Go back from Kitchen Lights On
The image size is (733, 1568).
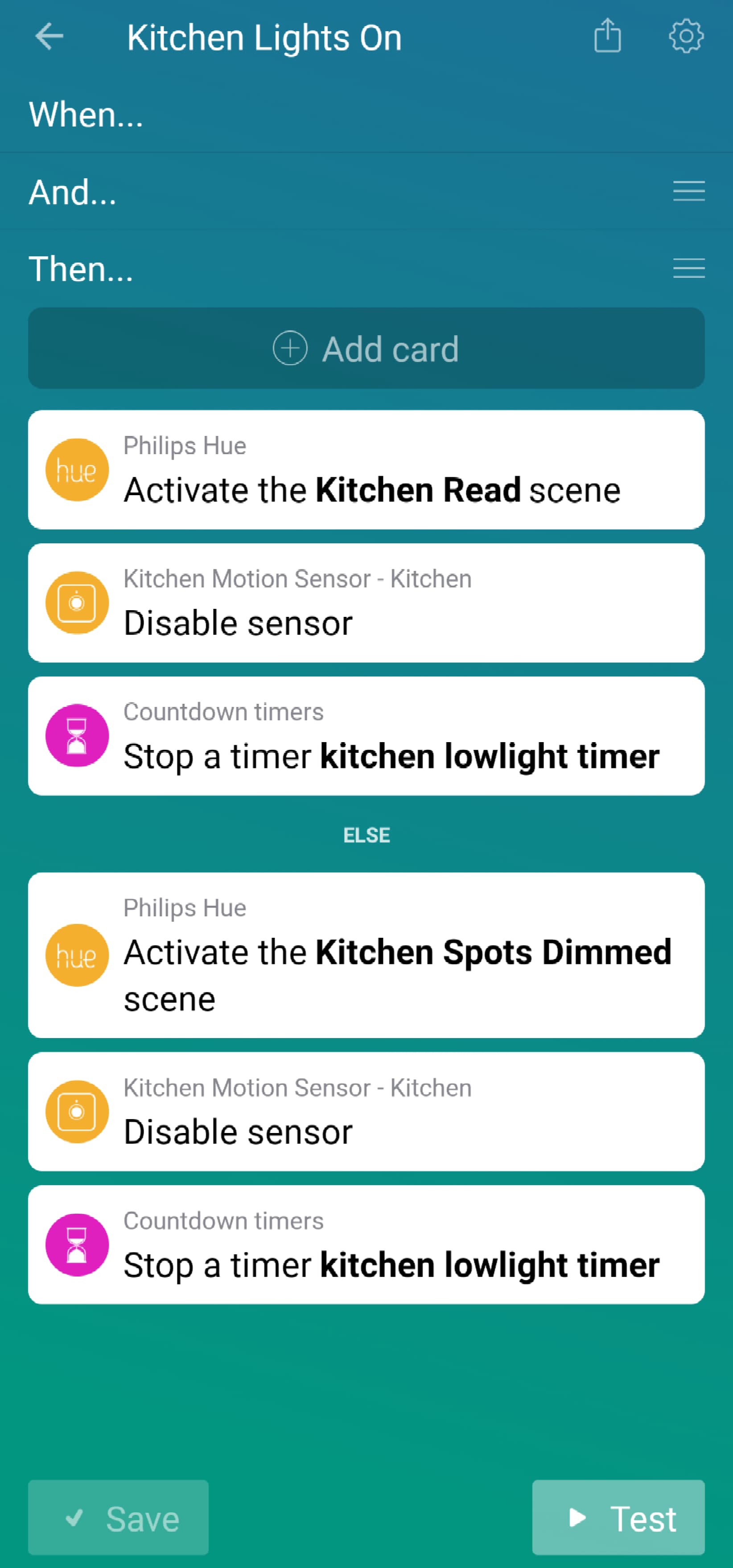[49, 37]
